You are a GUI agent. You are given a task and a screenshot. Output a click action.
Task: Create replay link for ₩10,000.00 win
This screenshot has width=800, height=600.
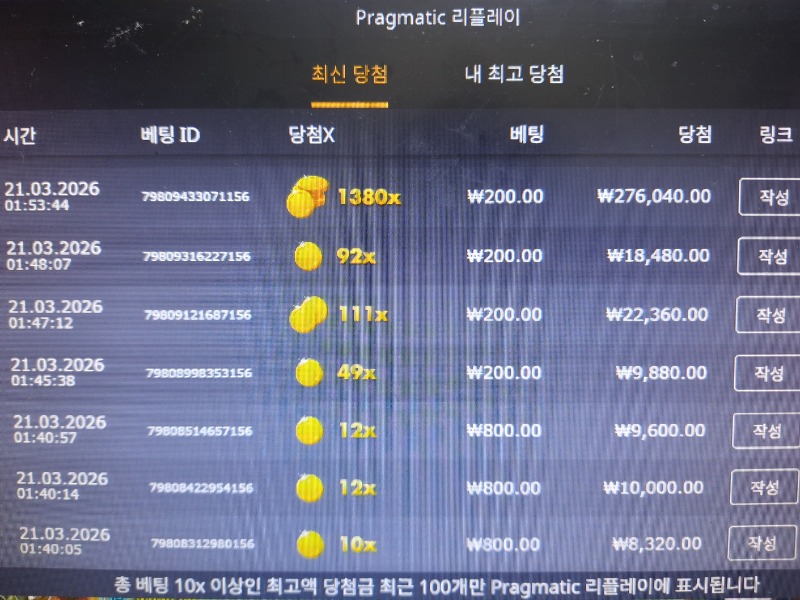764,488
